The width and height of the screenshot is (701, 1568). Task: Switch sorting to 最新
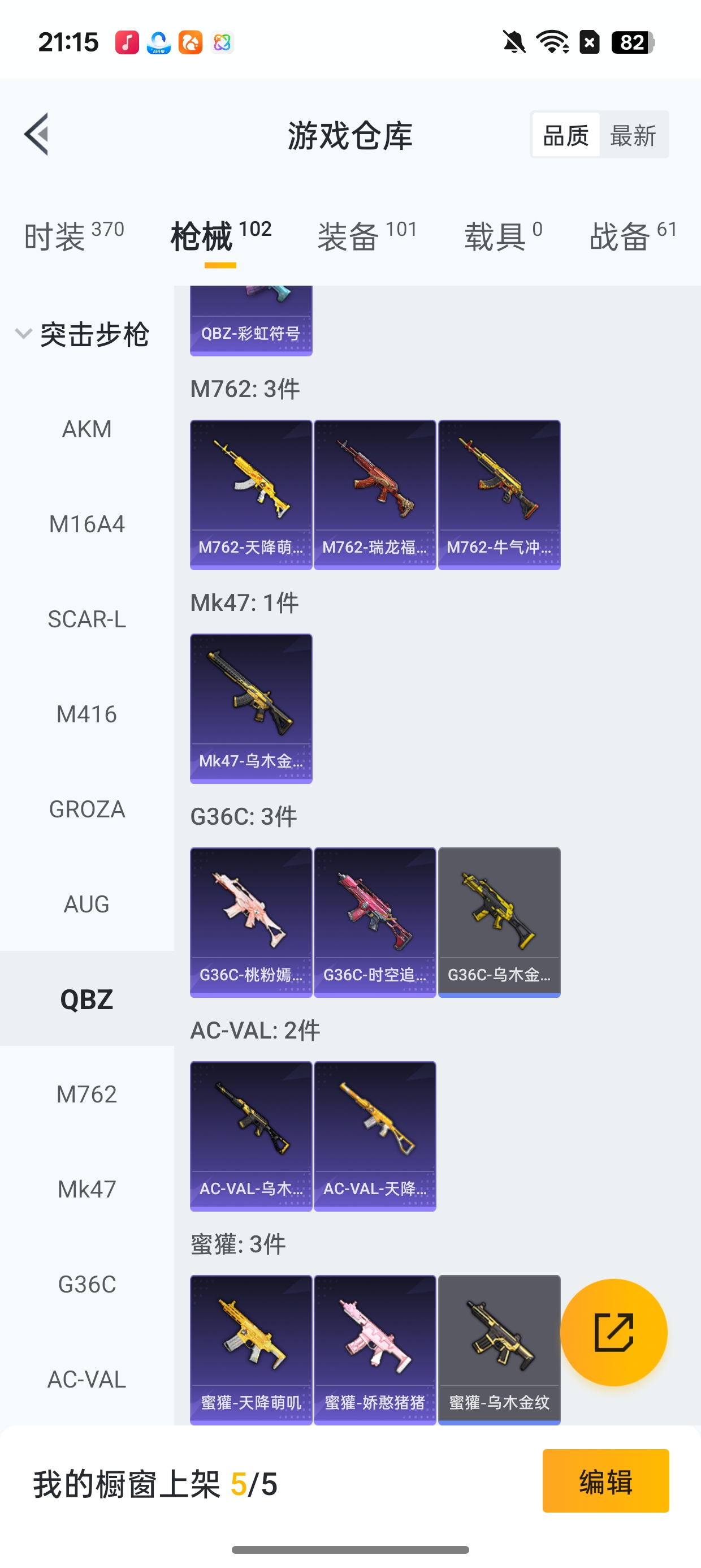tap(633, 135)
